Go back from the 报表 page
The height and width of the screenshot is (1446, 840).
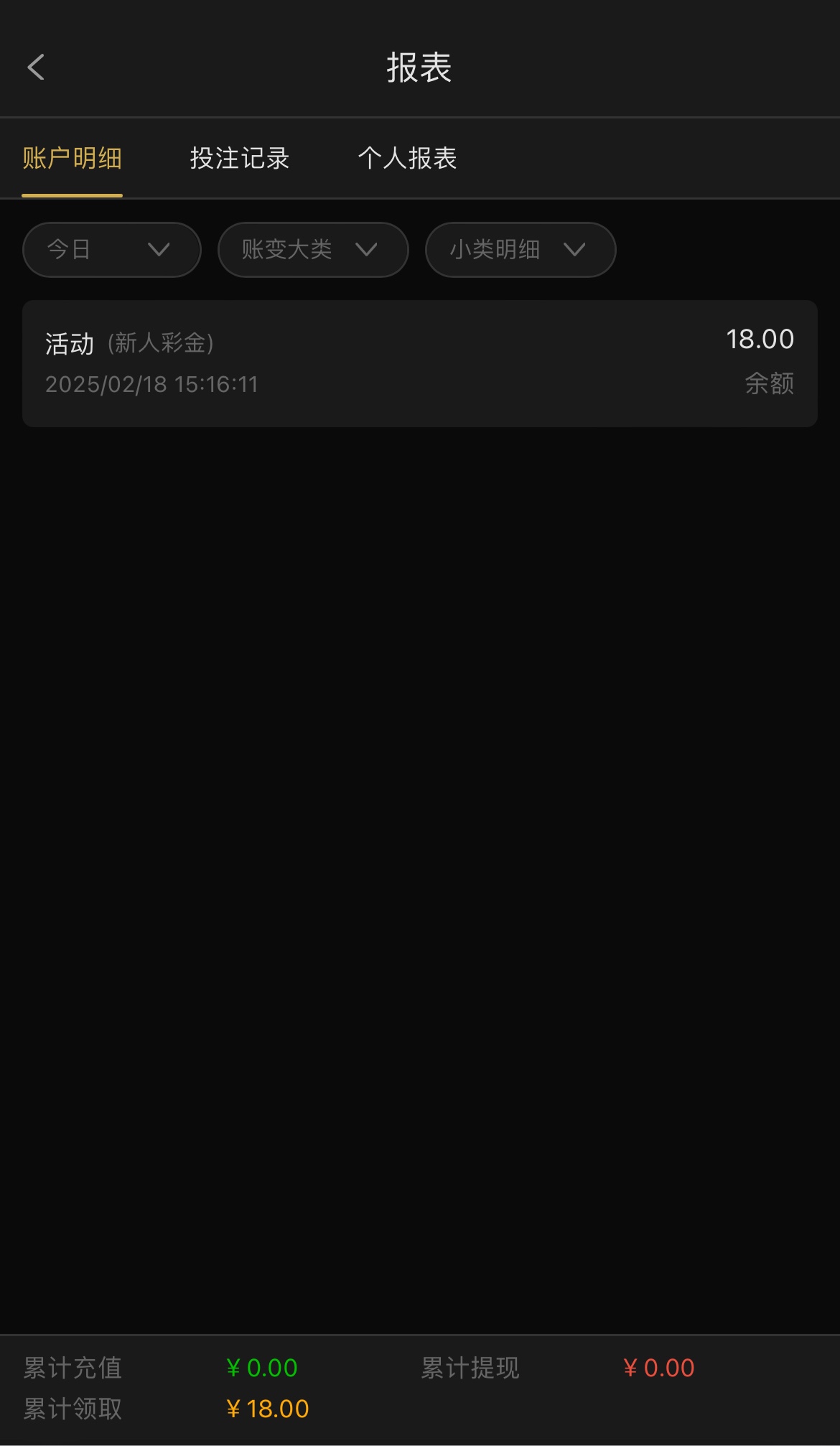click(36, 68)
